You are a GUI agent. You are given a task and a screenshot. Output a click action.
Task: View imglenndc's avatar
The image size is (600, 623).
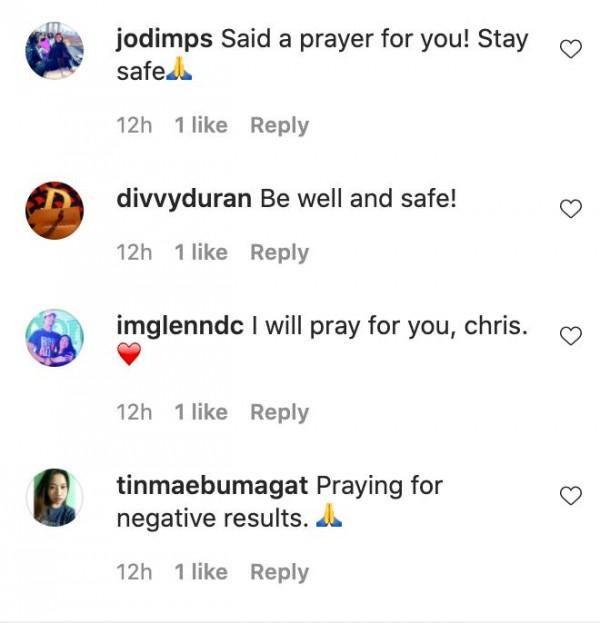54,337
